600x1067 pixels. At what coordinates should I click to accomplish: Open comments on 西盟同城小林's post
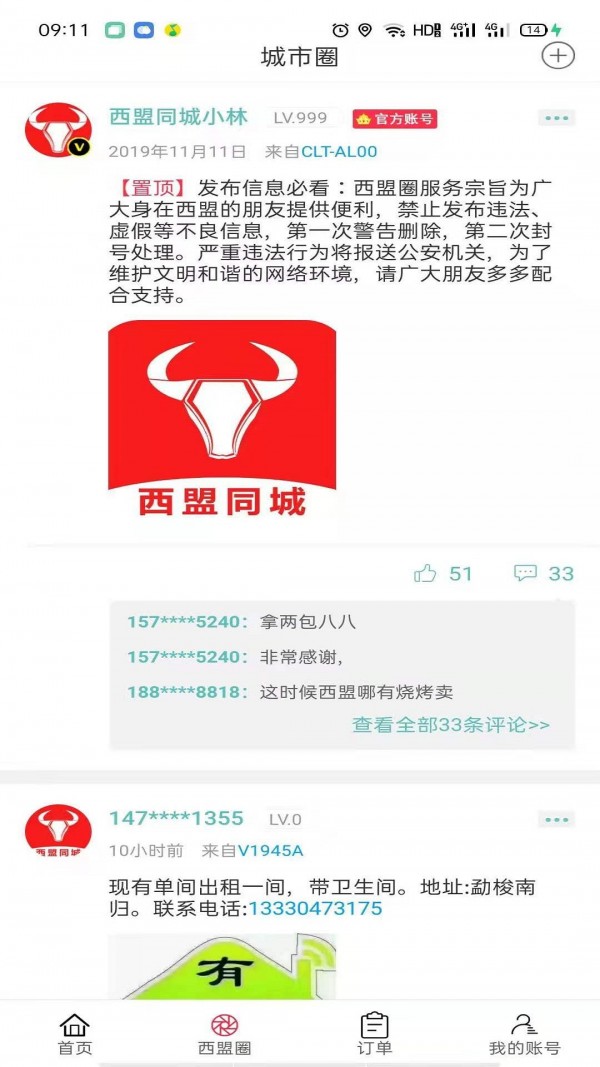click(544, 573)
